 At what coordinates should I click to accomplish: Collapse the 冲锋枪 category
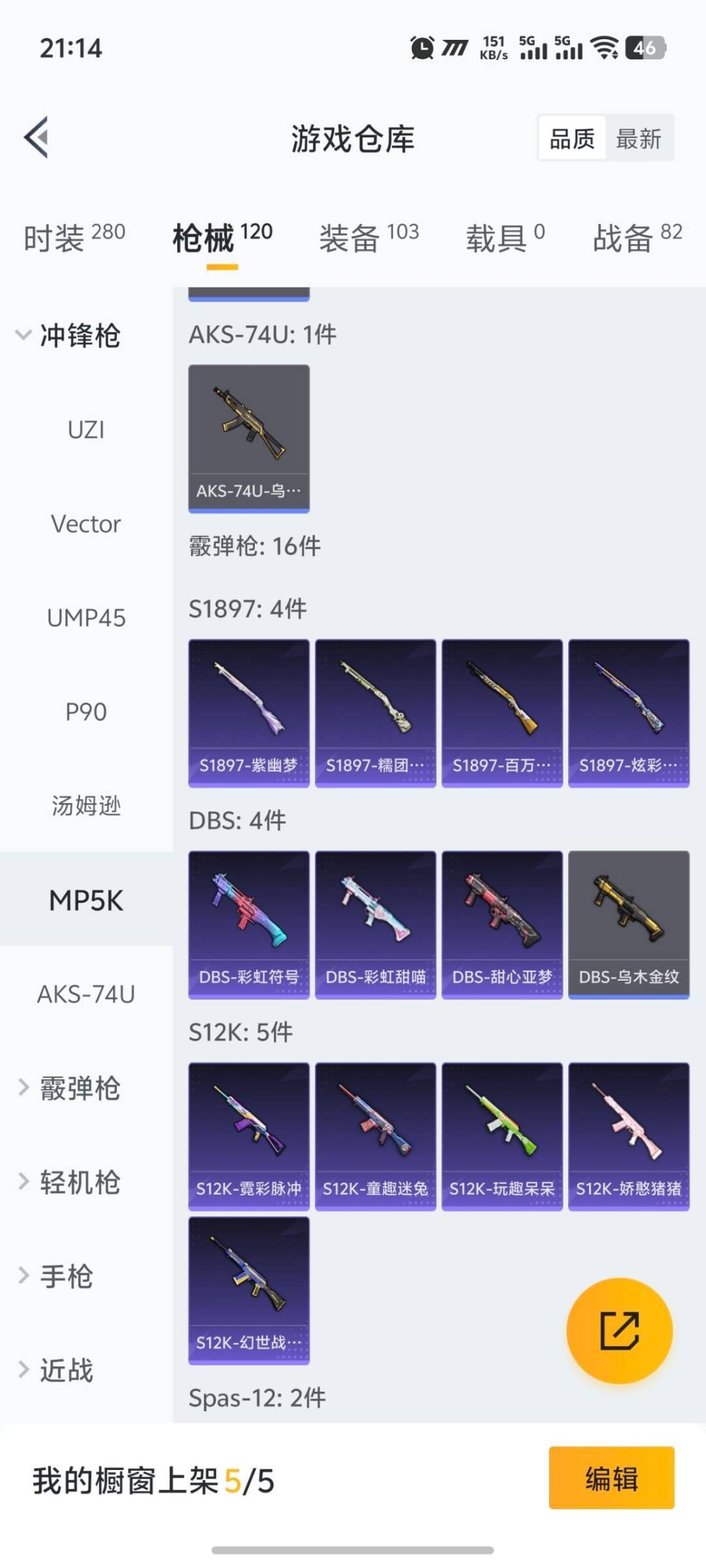tap(69, 336)
